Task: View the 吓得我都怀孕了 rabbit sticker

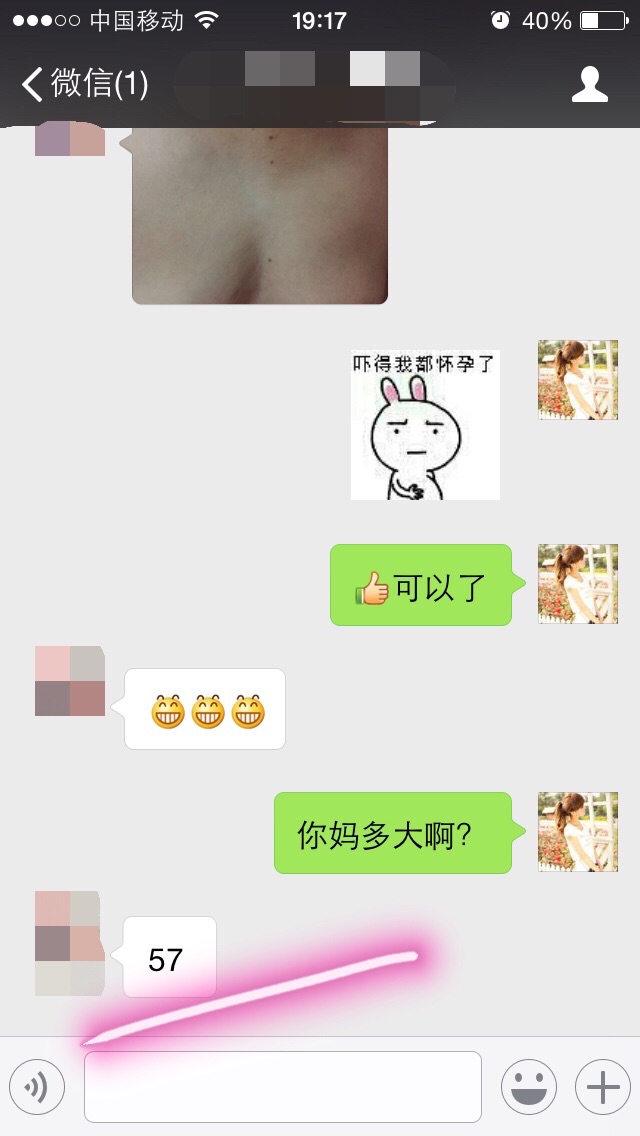Action: click(x=425, y=425)
